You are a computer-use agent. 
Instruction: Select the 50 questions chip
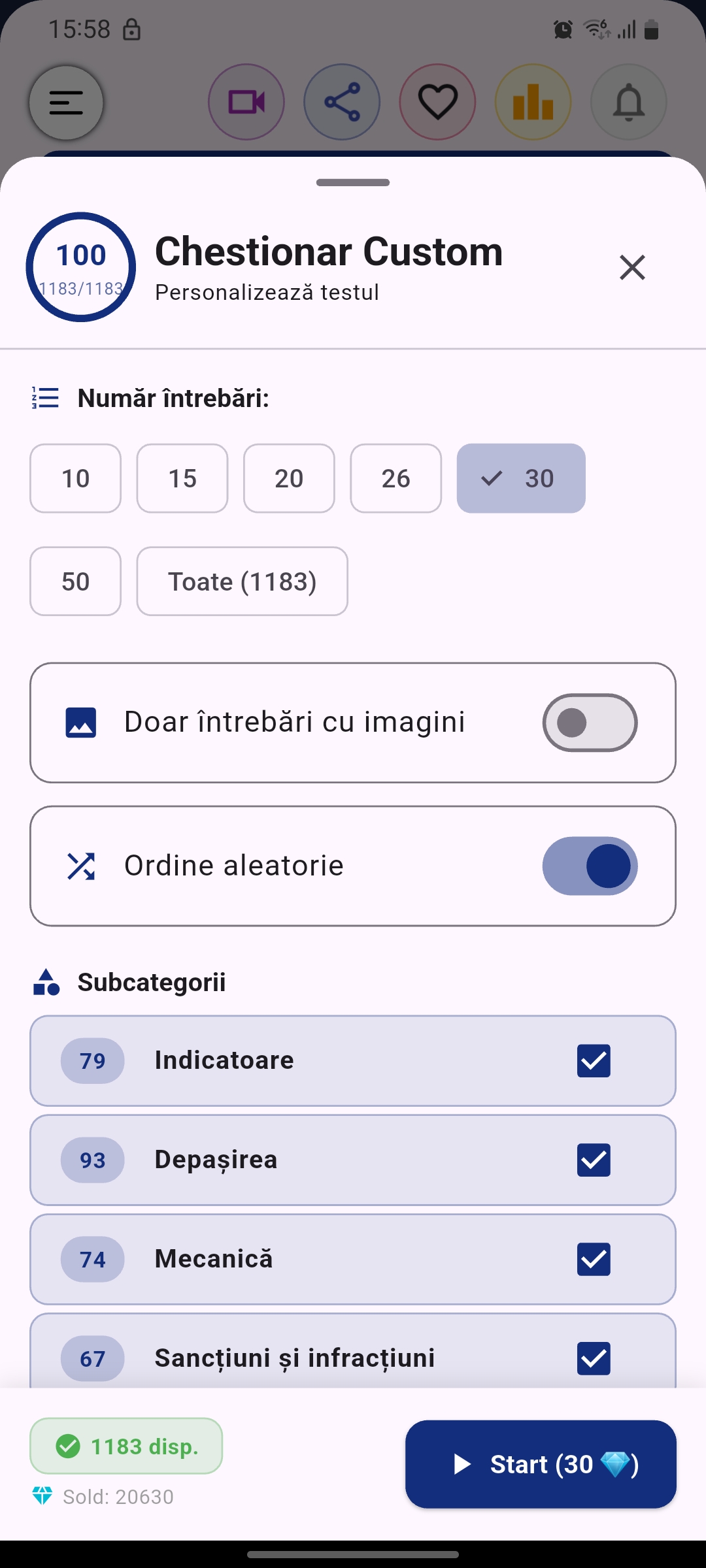point(75,581)
